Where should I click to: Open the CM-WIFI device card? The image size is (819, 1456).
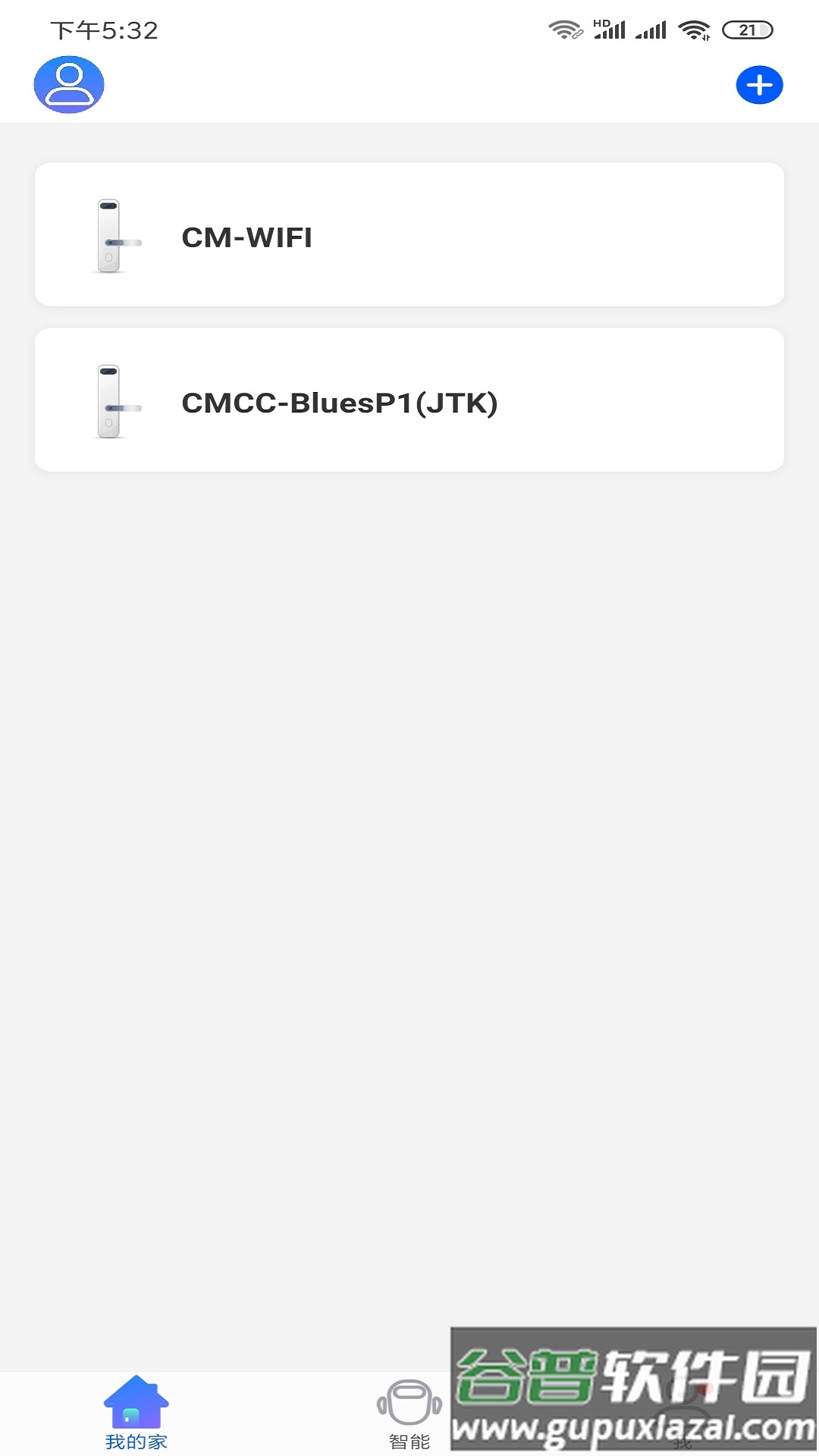(409, 234)
